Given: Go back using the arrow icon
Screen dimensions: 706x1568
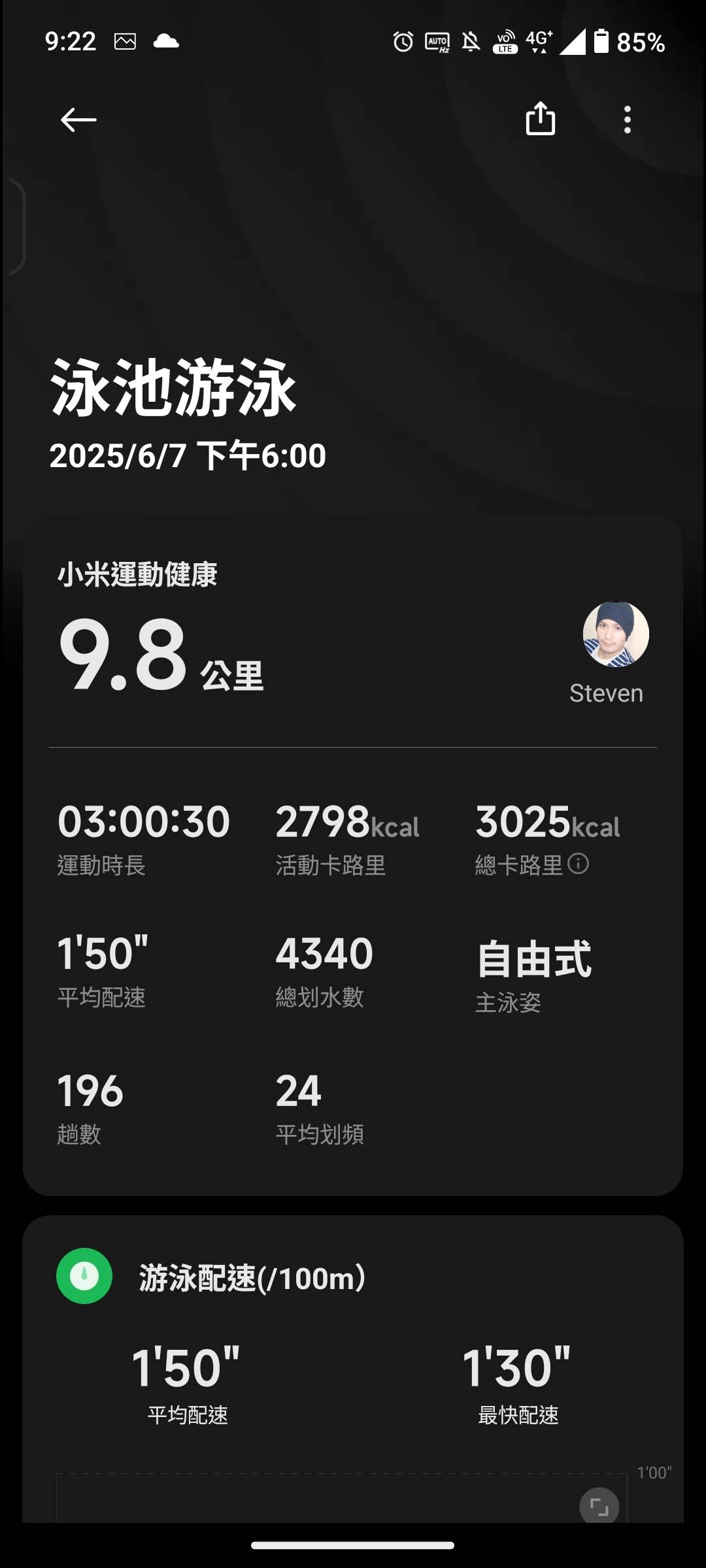Looking at the screenshot, I should pos(78,120).
